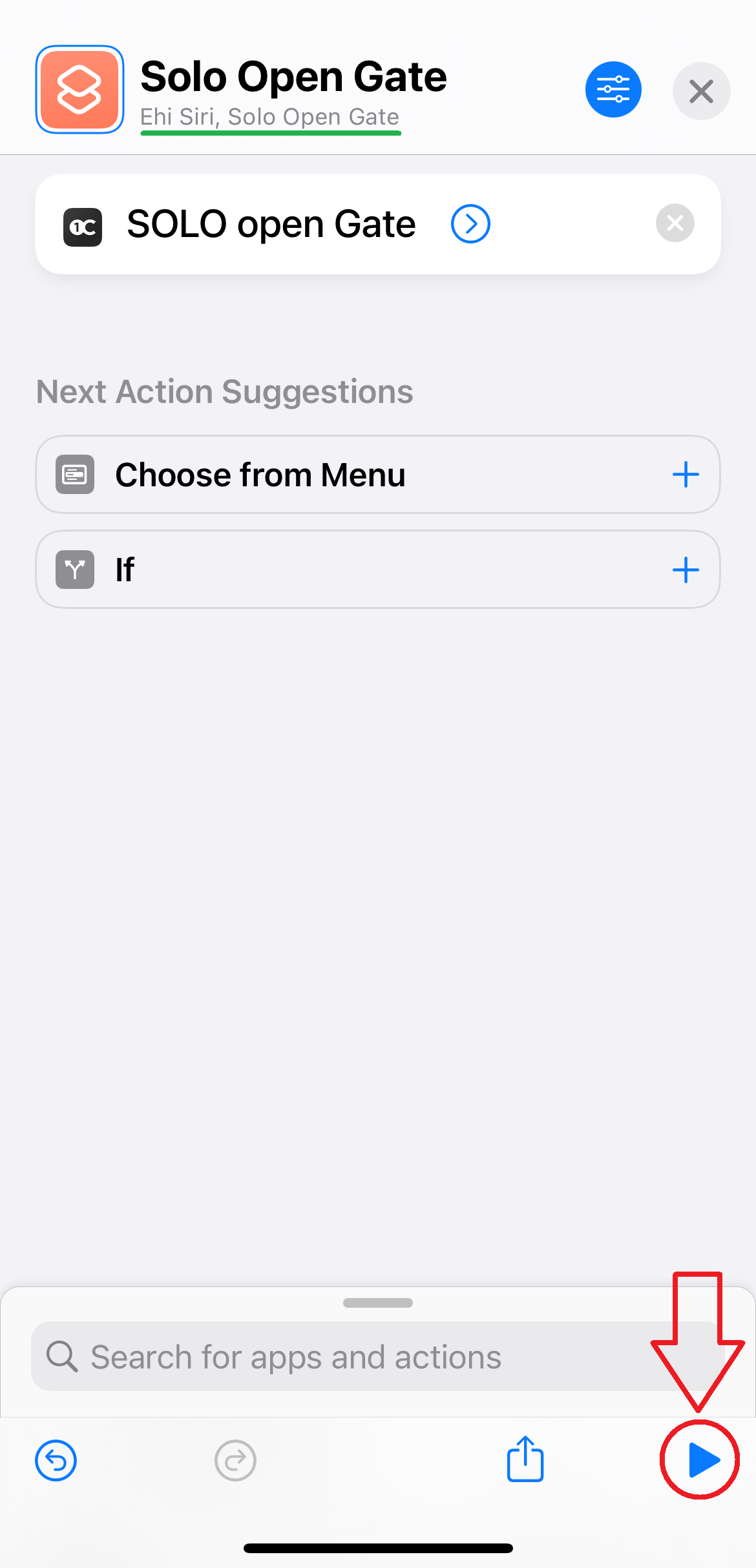
Task: Add the Choose from Menu action
Action: click(686, 475)
